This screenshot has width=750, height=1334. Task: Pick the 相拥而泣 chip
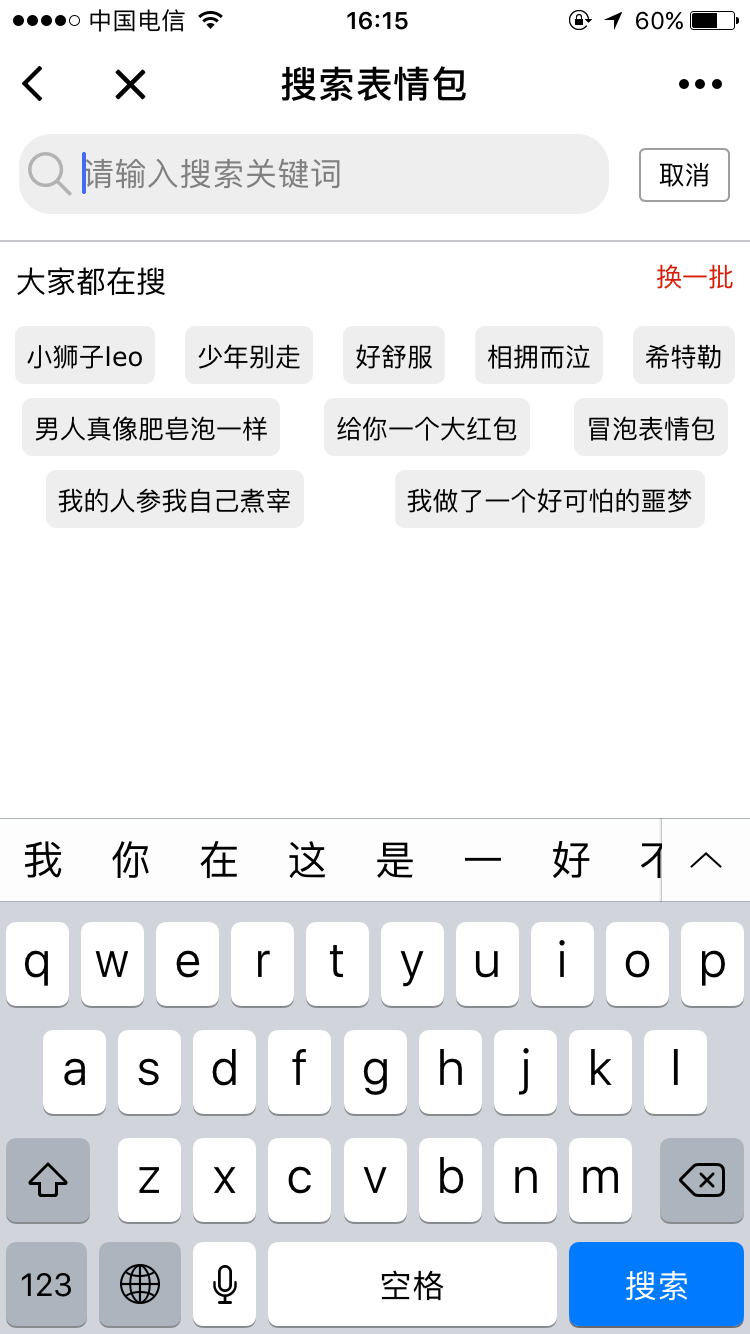pos(539,356)
